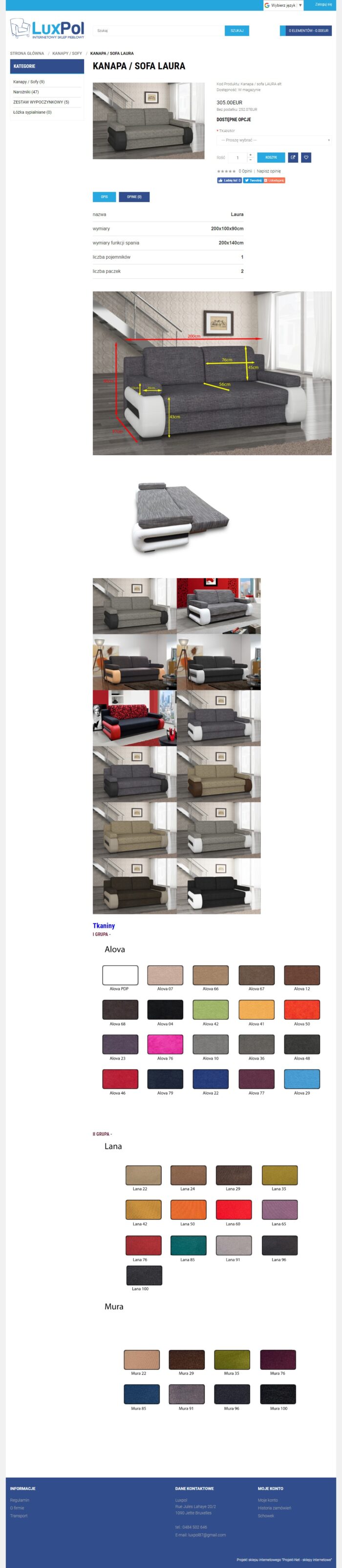Focus the Szukaj search field
The width and height of the screenshot is (342, 1568).
(159, 30)
